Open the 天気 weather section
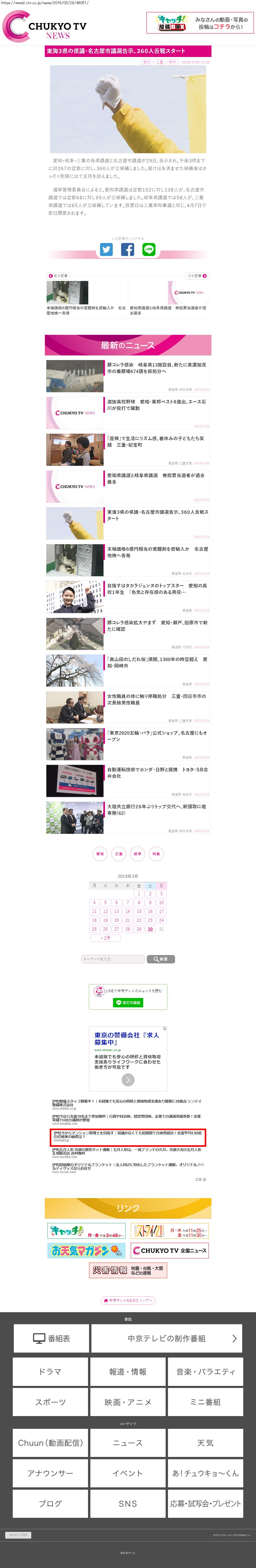The width and height of the screenshot is (256, 1568). pos(205,1443)
